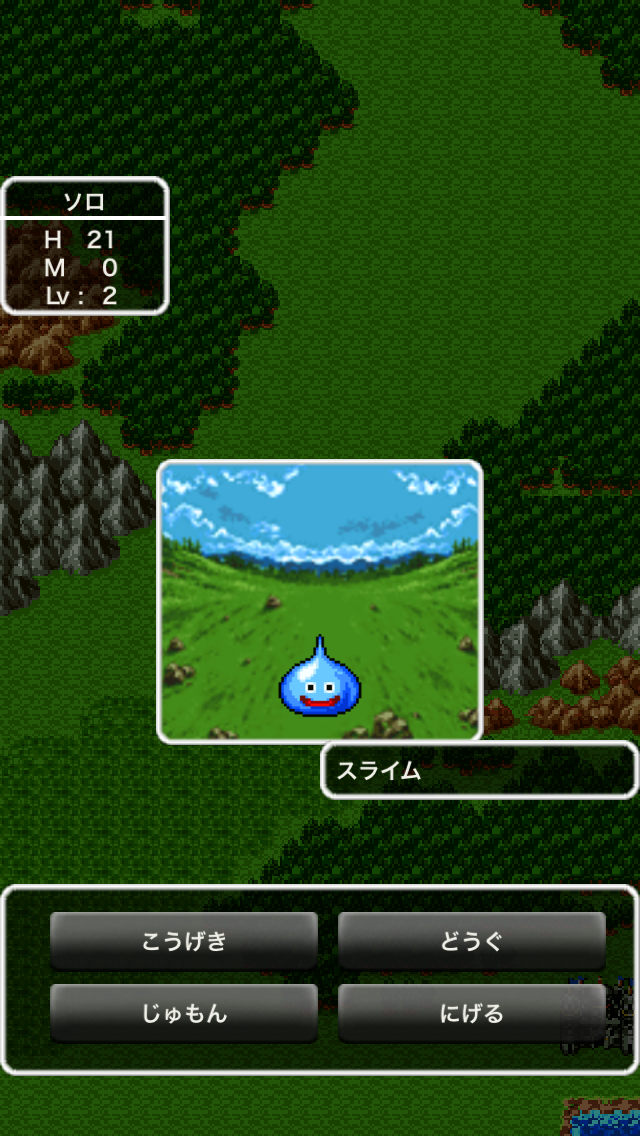Tap にげる to flee the battle
This screenshot has width=640, height=1136.
click(471, 1013)
